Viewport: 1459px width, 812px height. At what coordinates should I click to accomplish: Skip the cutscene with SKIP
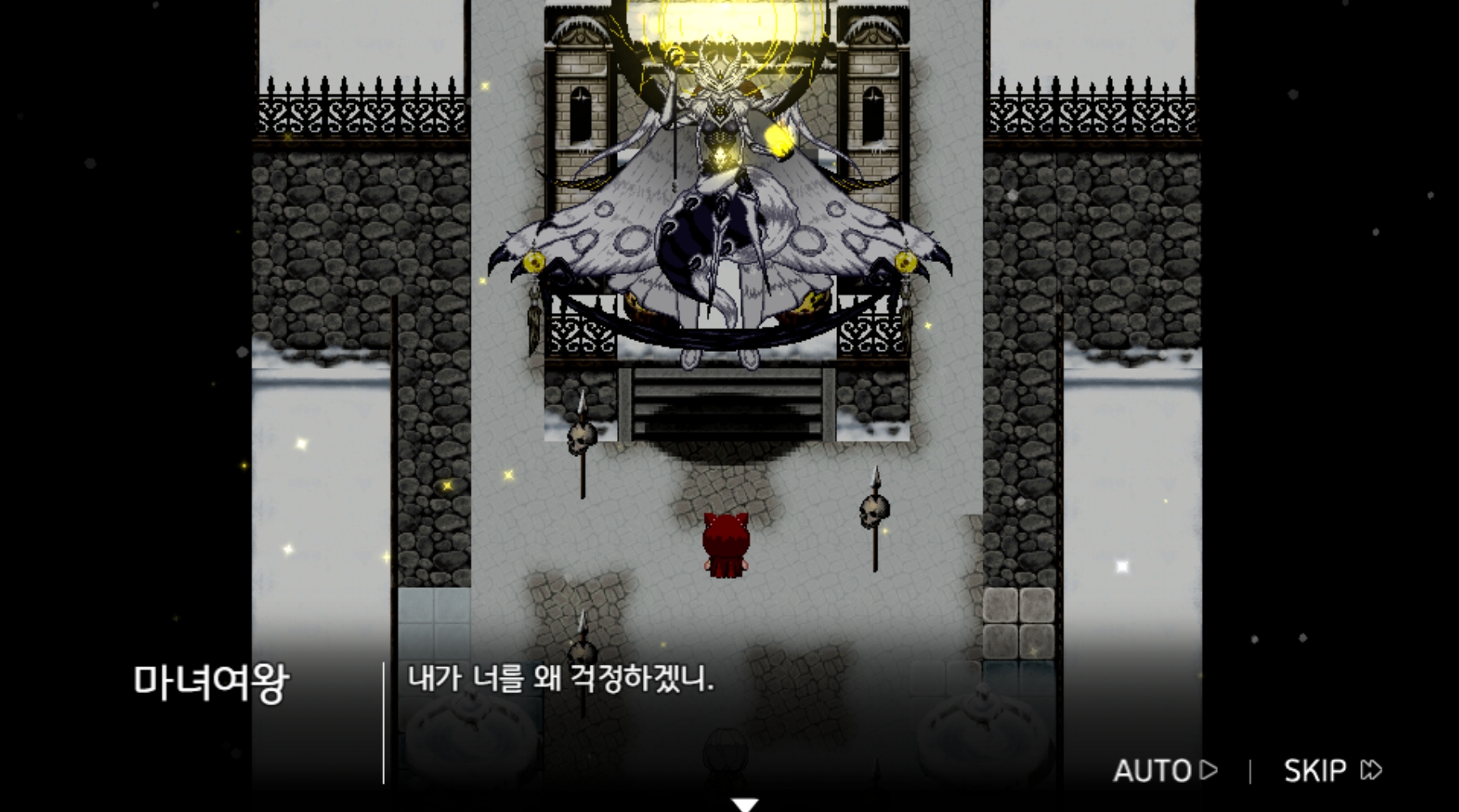point(1332,770)
